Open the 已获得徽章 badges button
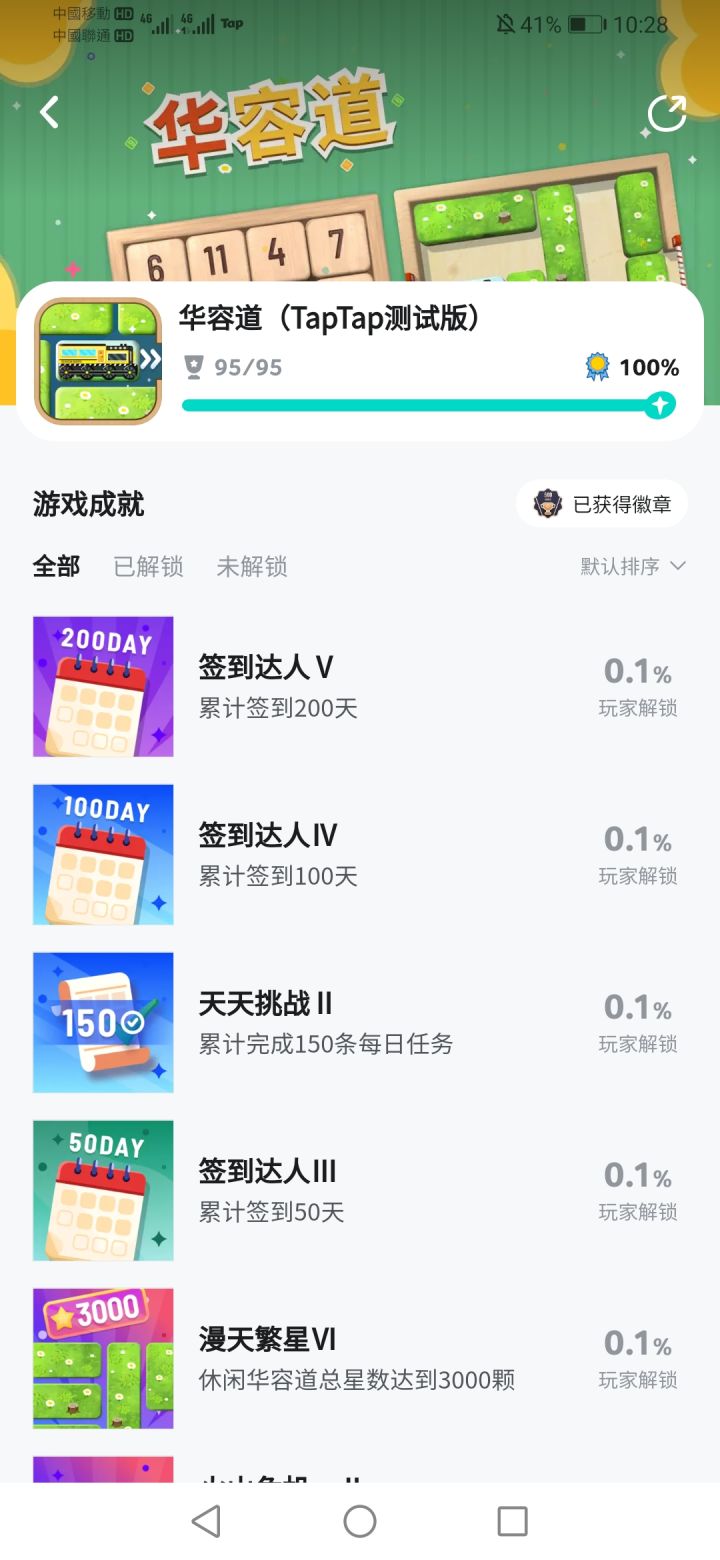The width and height of the screenshot is (720, 1560). pos(602,504)
